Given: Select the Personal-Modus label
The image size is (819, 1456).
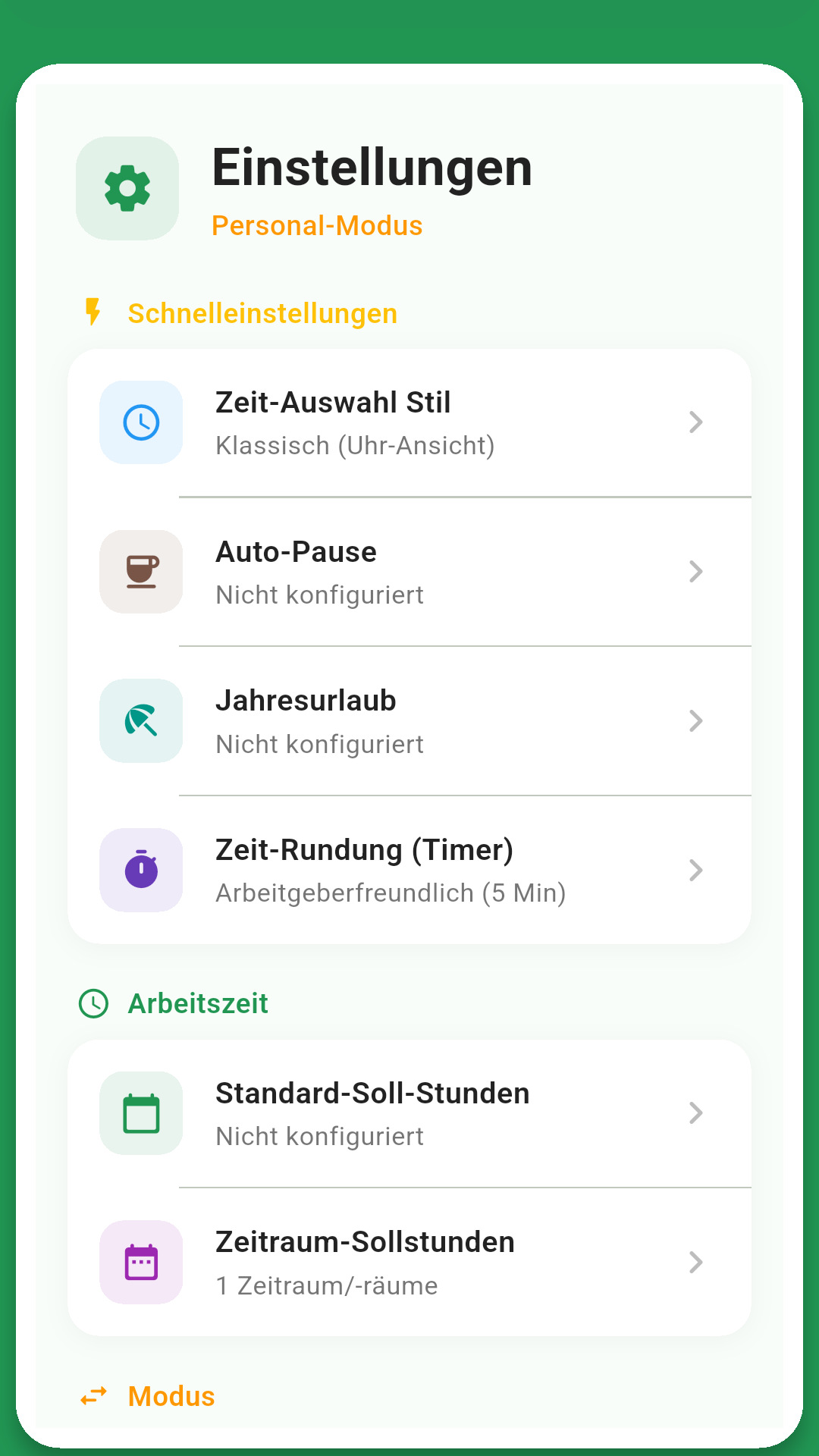Looking at the screenshot, I should pos(317,225).
